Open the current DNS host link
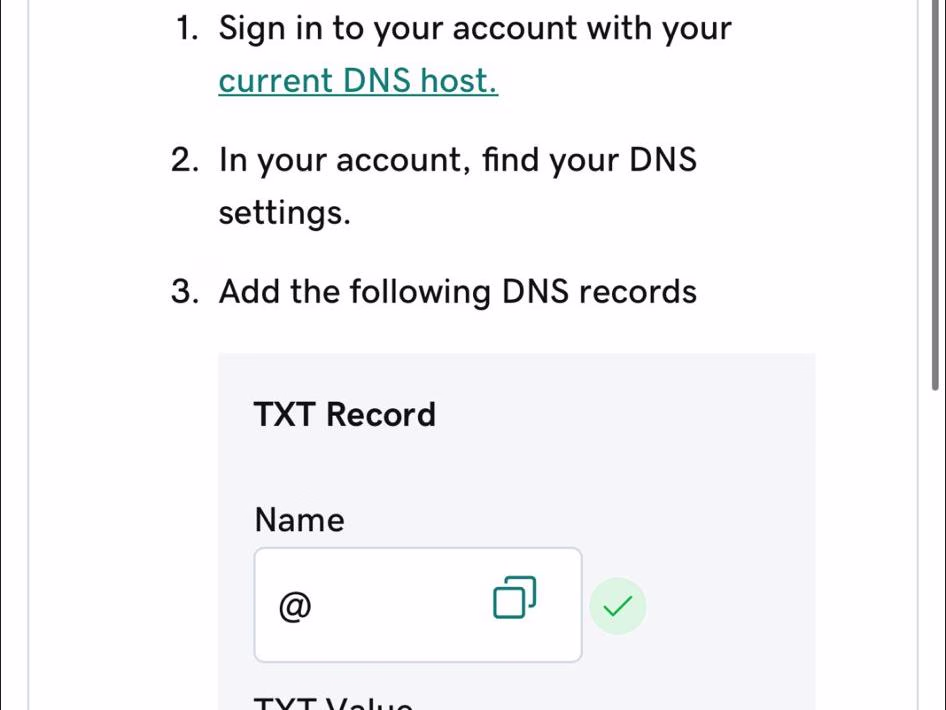This screenshot has width=946, height=710. [357, 80]
